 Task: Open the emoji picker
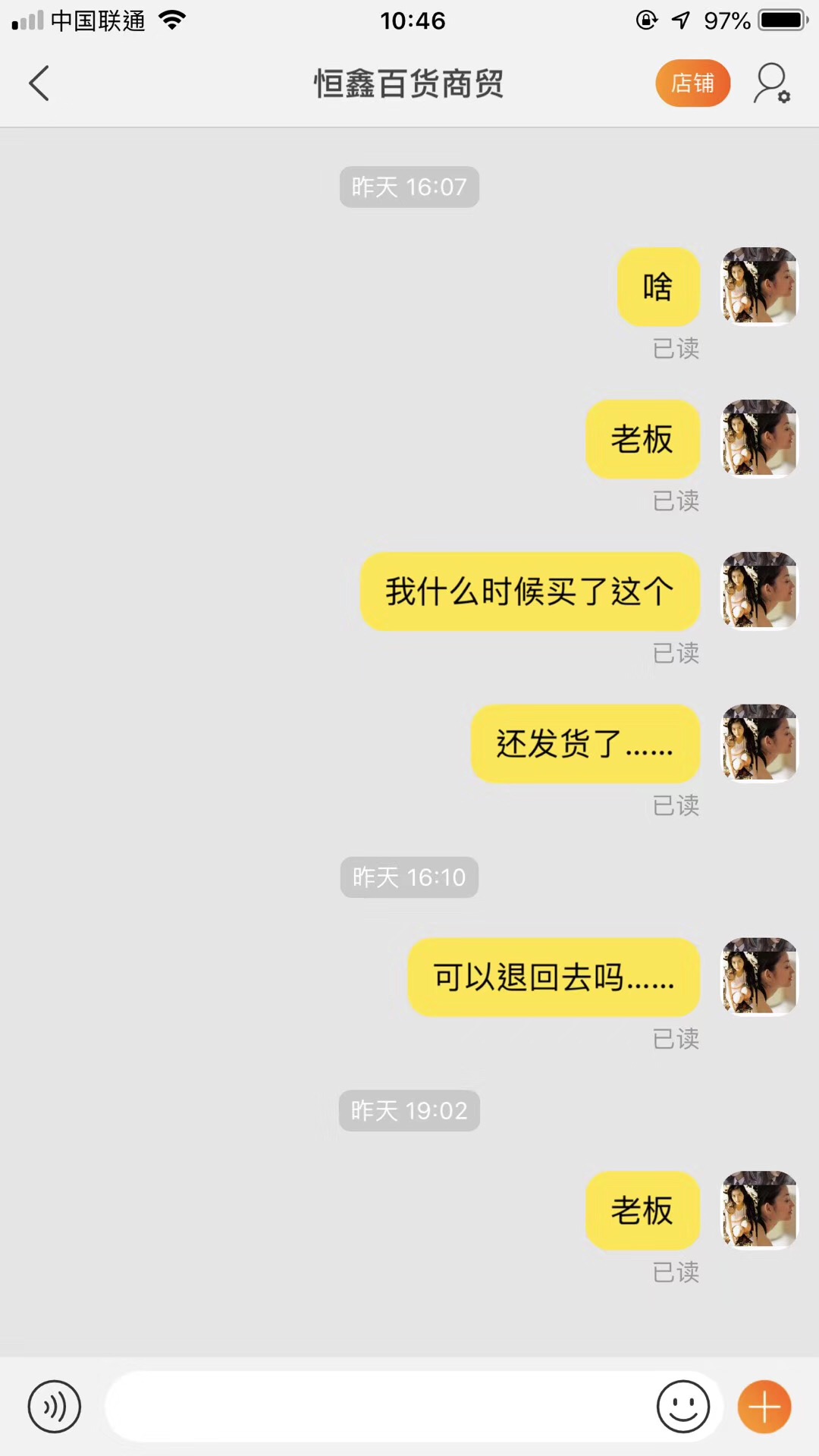(682, 1407)
